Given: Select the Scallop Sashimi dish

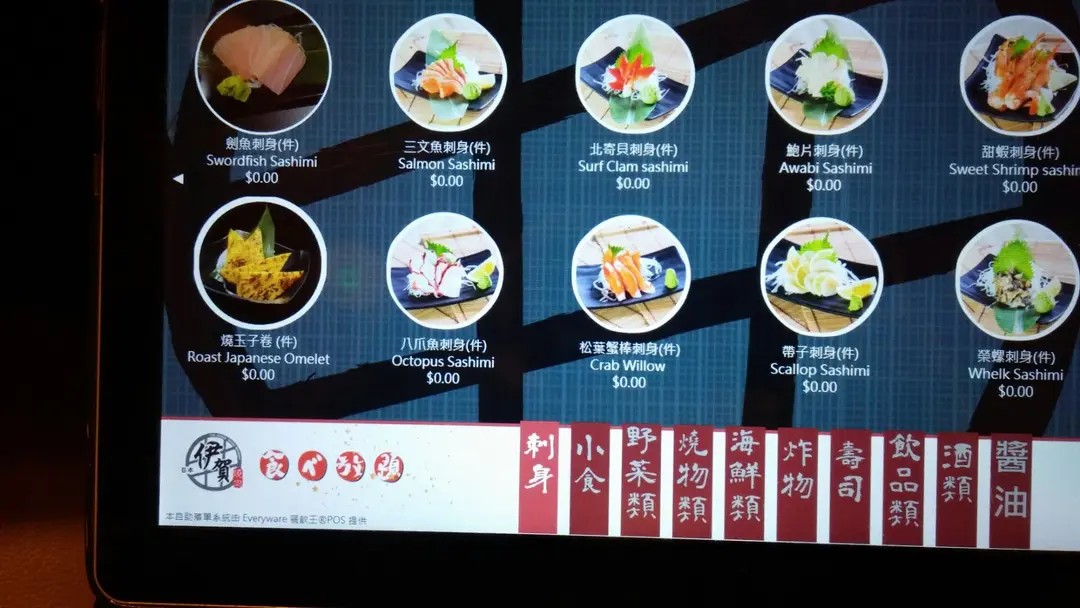Looking at the screenshot, I should pos(820,277).
